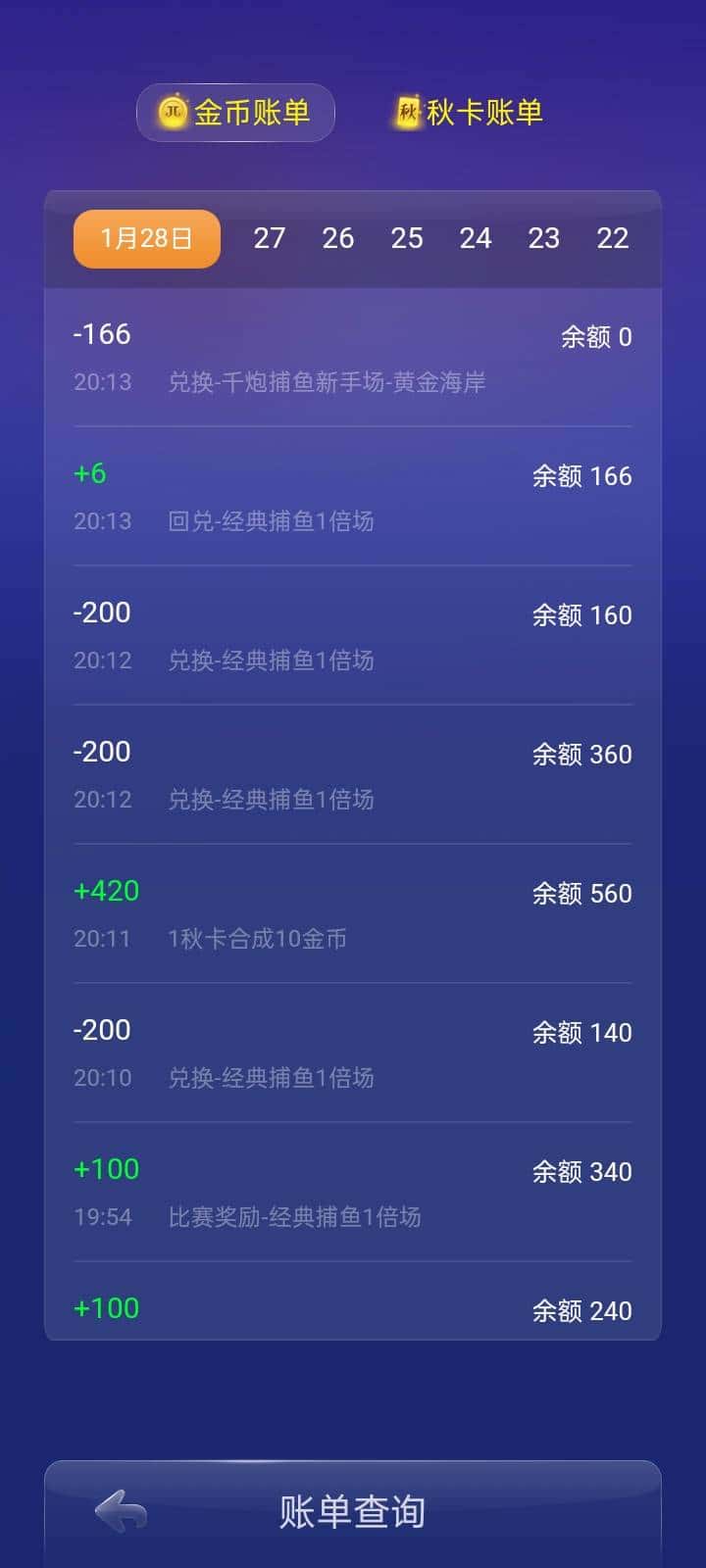Open the -166 千炮捕鱼新手场 transaction entry
This screenshot has height=1568, width=706.
point(353,358)
